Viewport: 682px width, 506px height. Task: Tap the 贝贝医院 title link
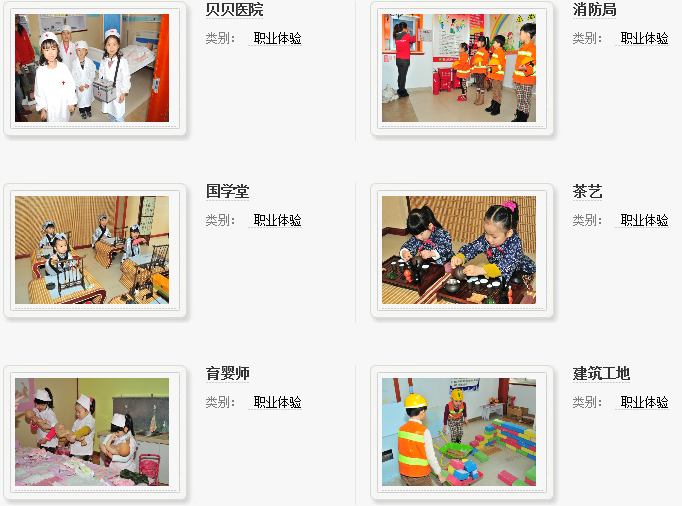coord(234,10)
